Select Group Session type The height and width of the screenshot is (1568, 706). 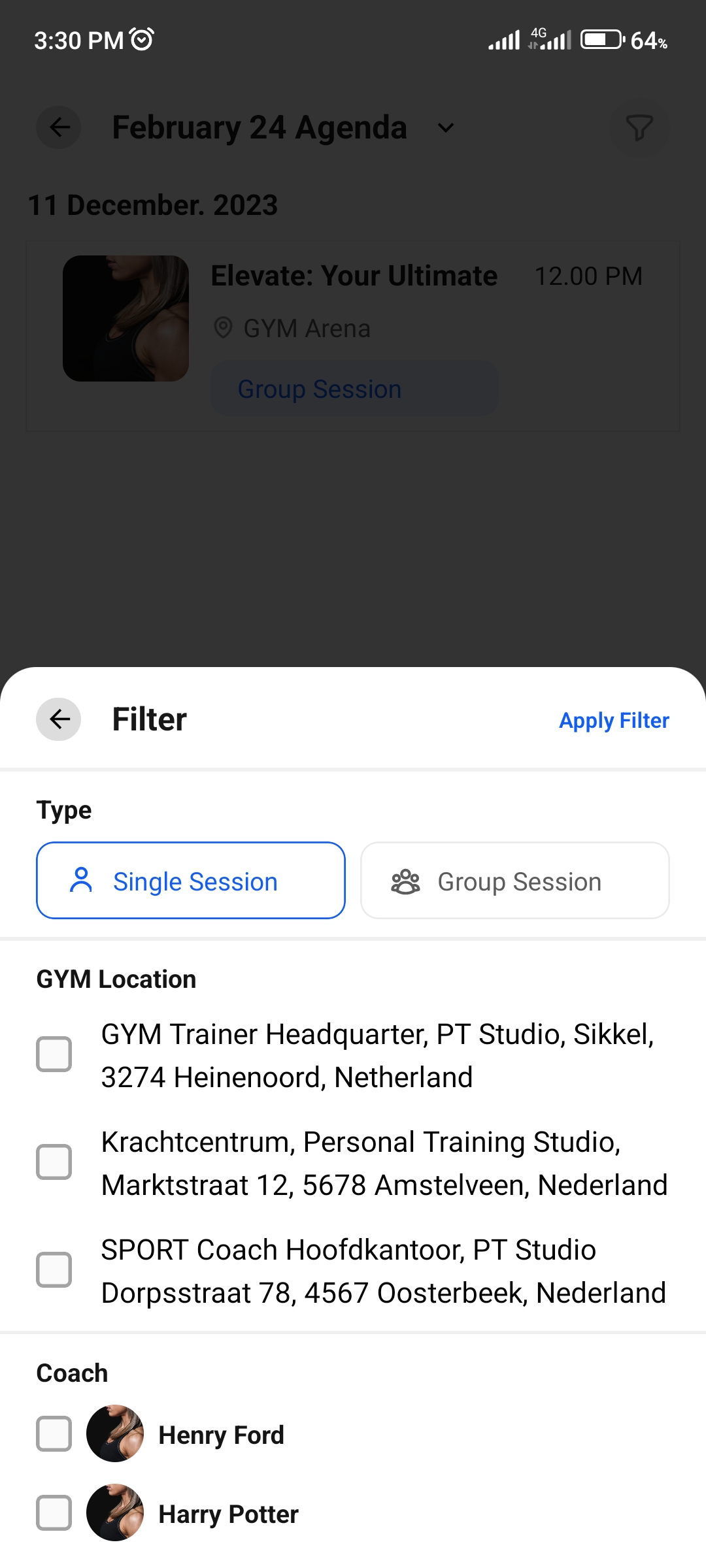pos(515,881)
